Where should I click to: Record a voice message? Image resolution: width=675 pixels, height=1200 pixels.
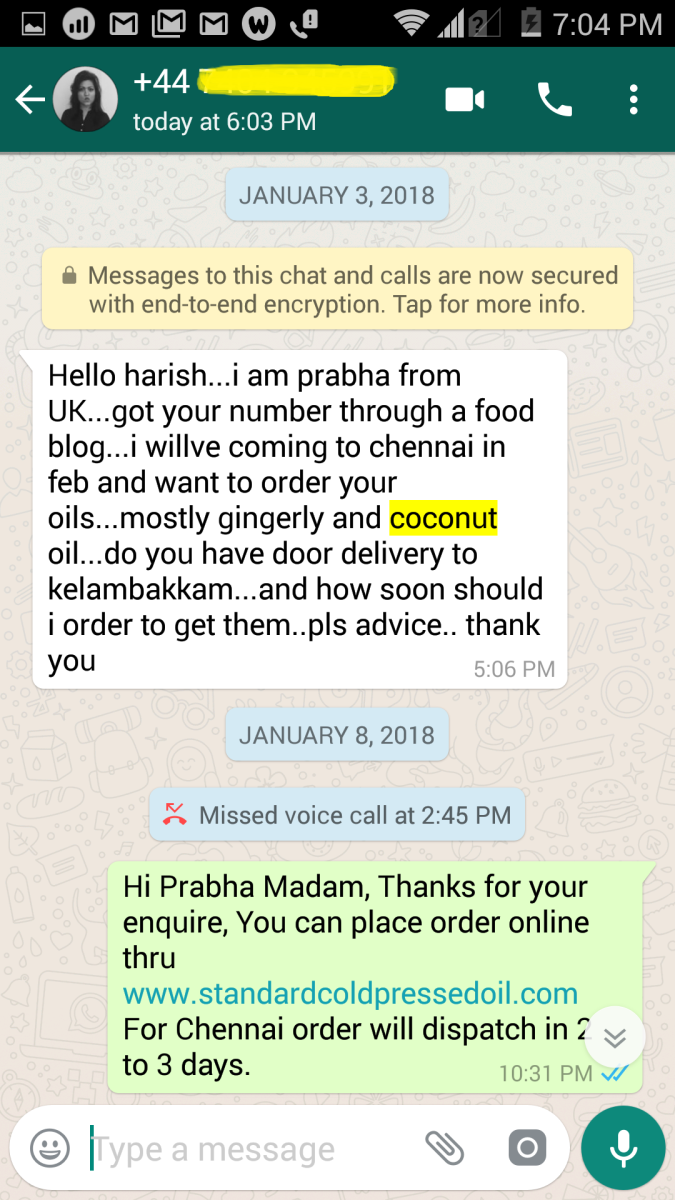coord(623,1148)
